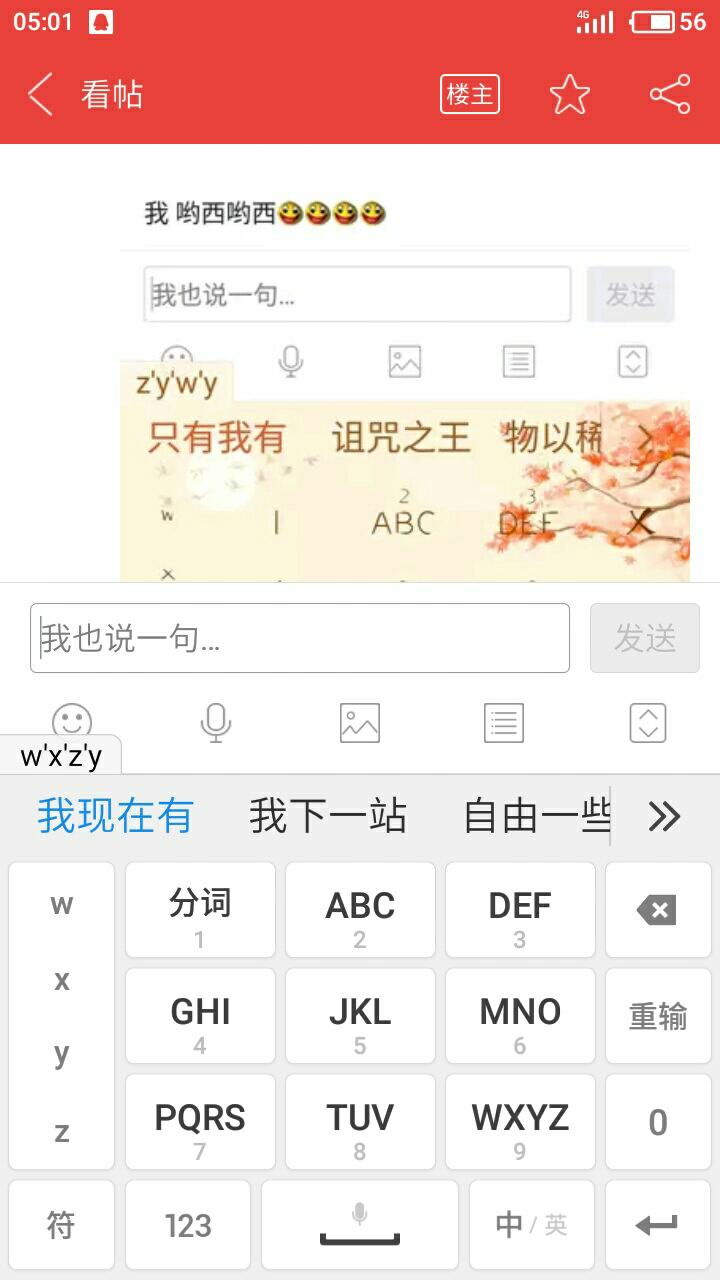Clear the pinyin with 重输
This screenshot has width=720, height=1280.
coord(657,1016)
